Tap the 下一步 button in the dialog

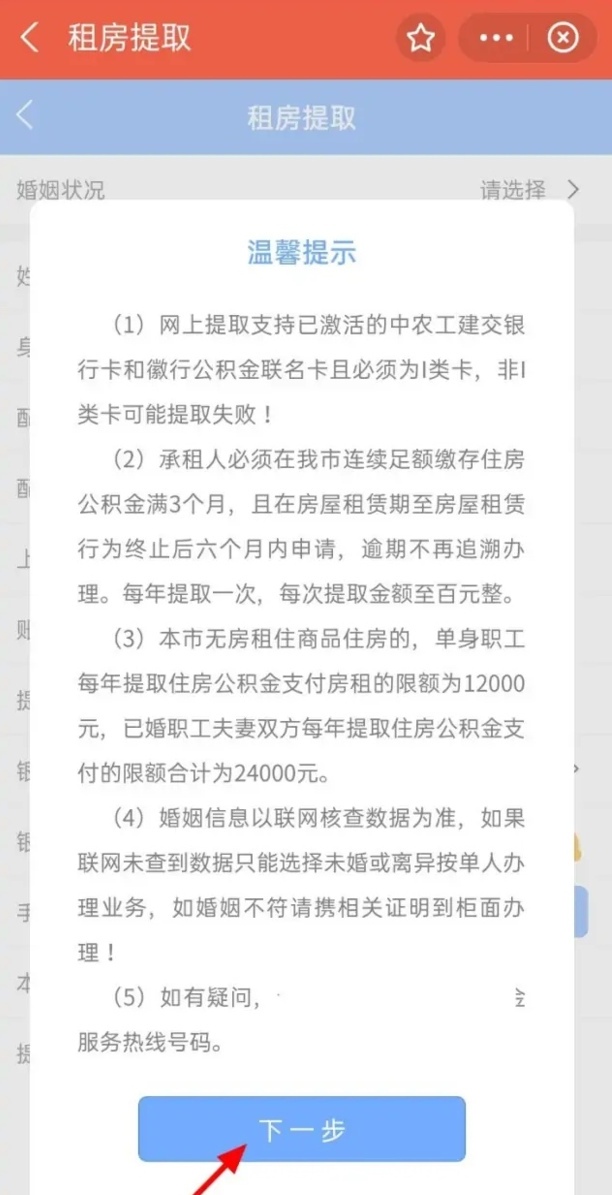301,1130
